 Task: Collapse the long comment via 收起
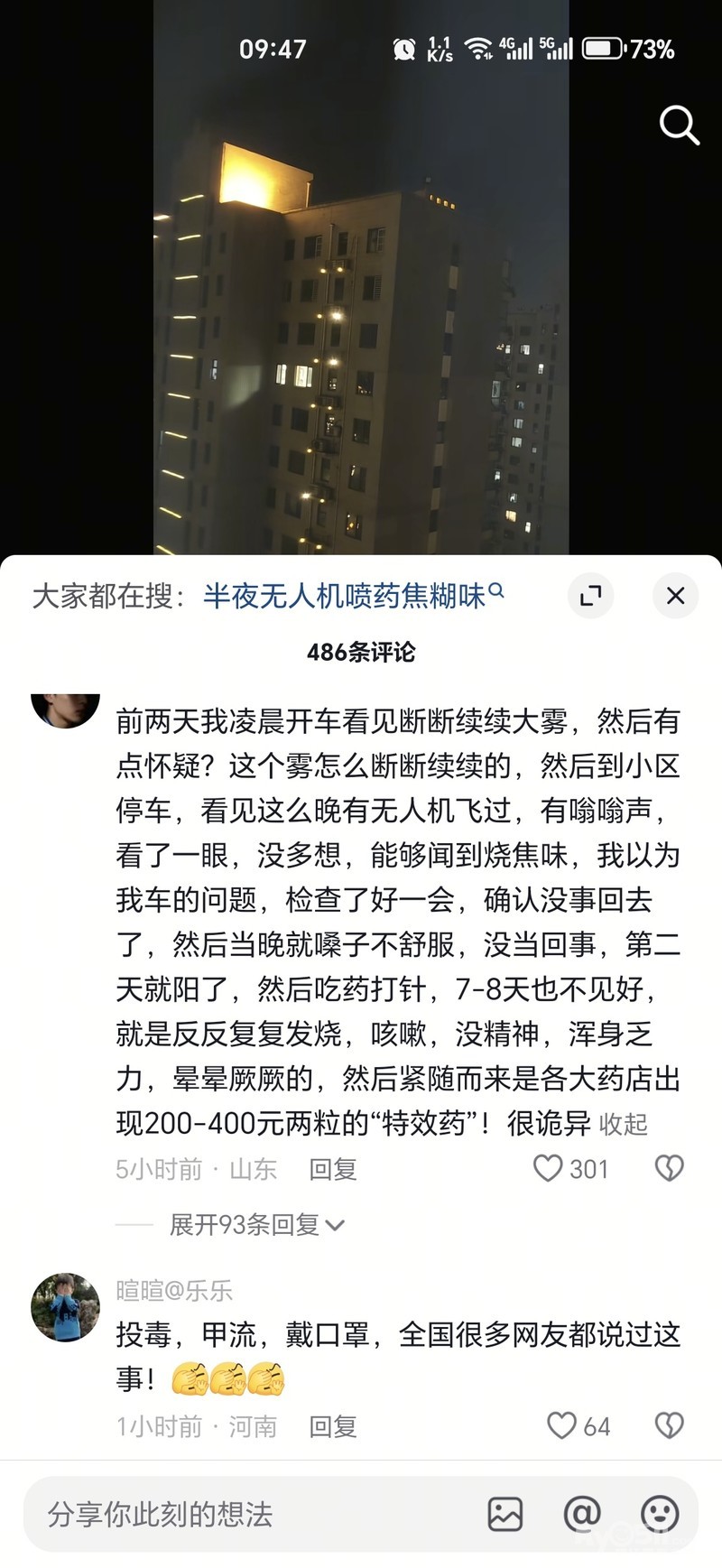[x=624, y=1124]
